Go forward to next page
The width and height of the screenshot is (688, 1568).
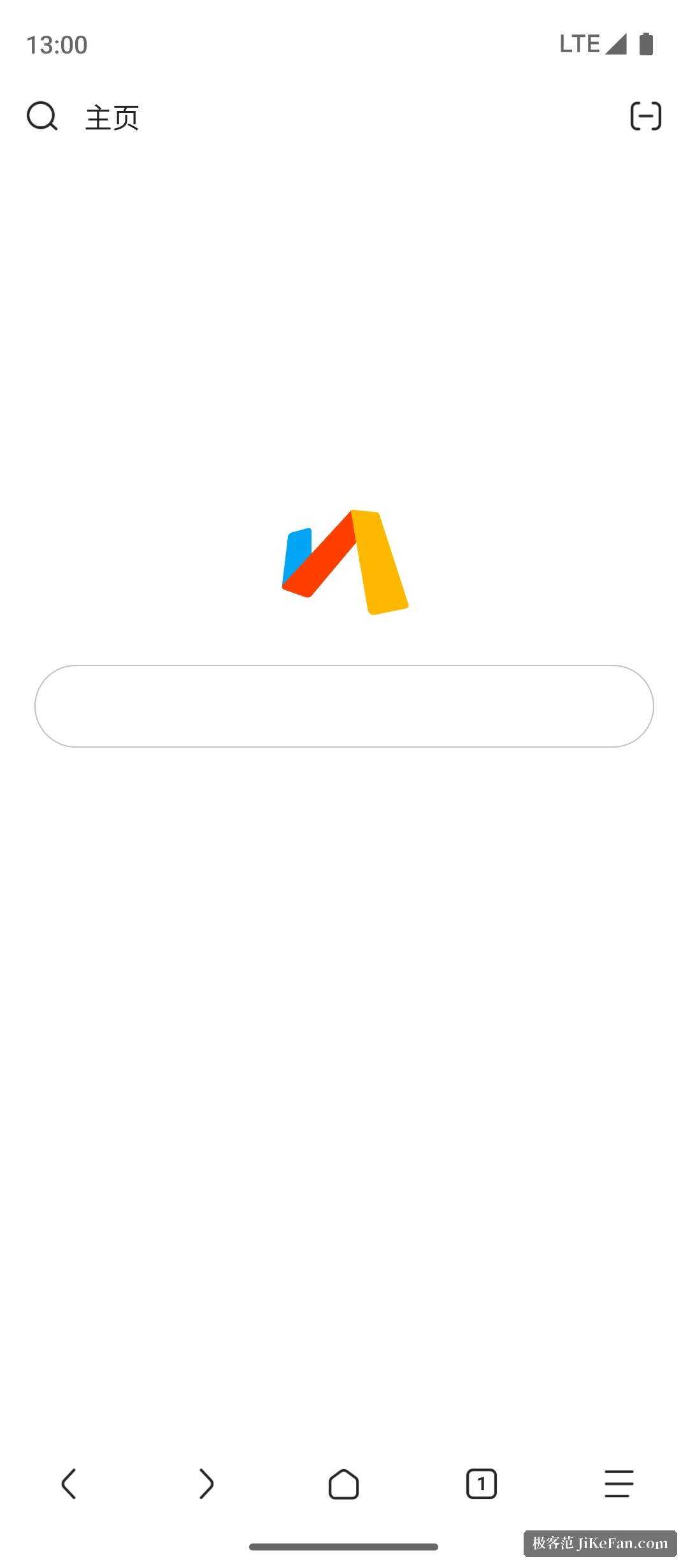tap(206, 1484)
